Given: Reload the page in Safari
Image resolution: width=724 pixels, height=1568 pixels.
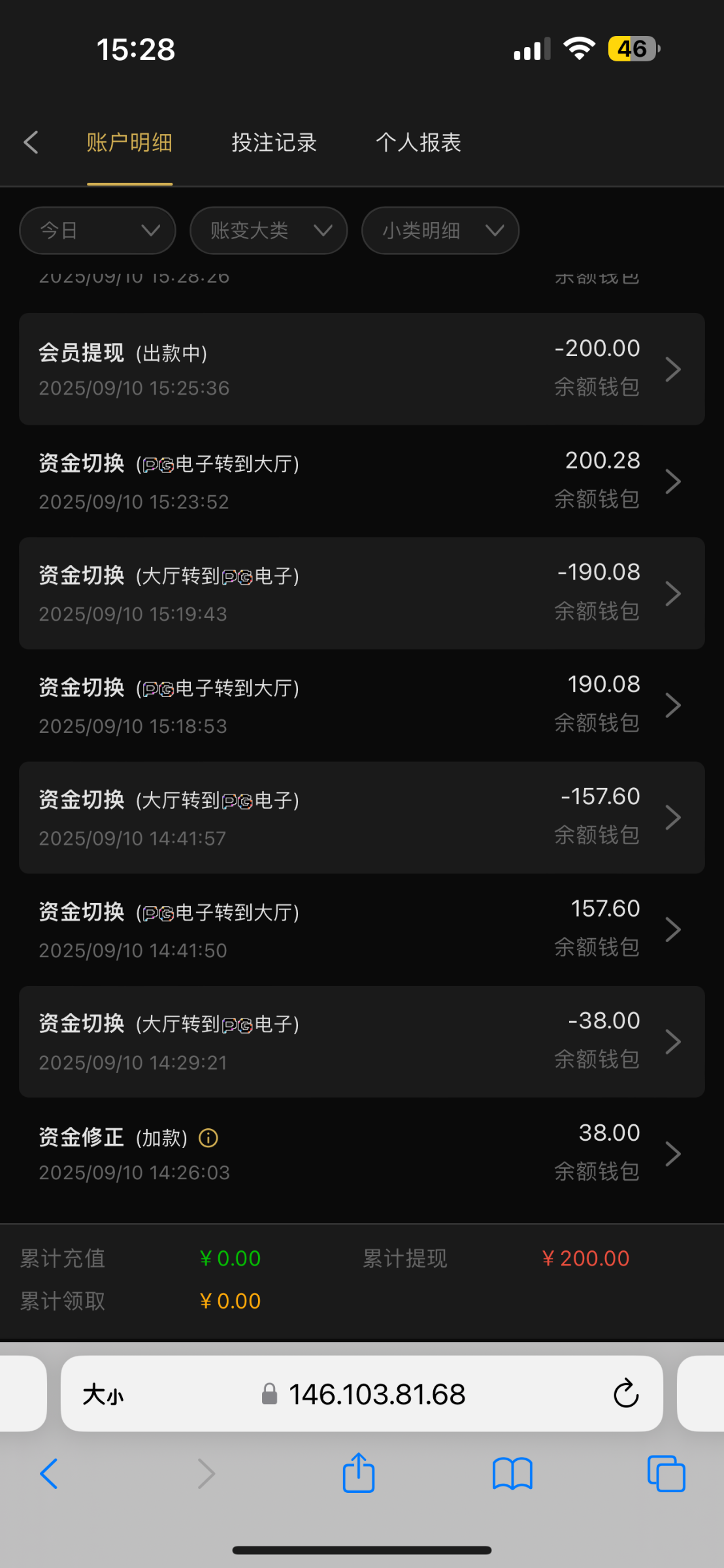Looking at the screenshot, I should (625, 1394).
